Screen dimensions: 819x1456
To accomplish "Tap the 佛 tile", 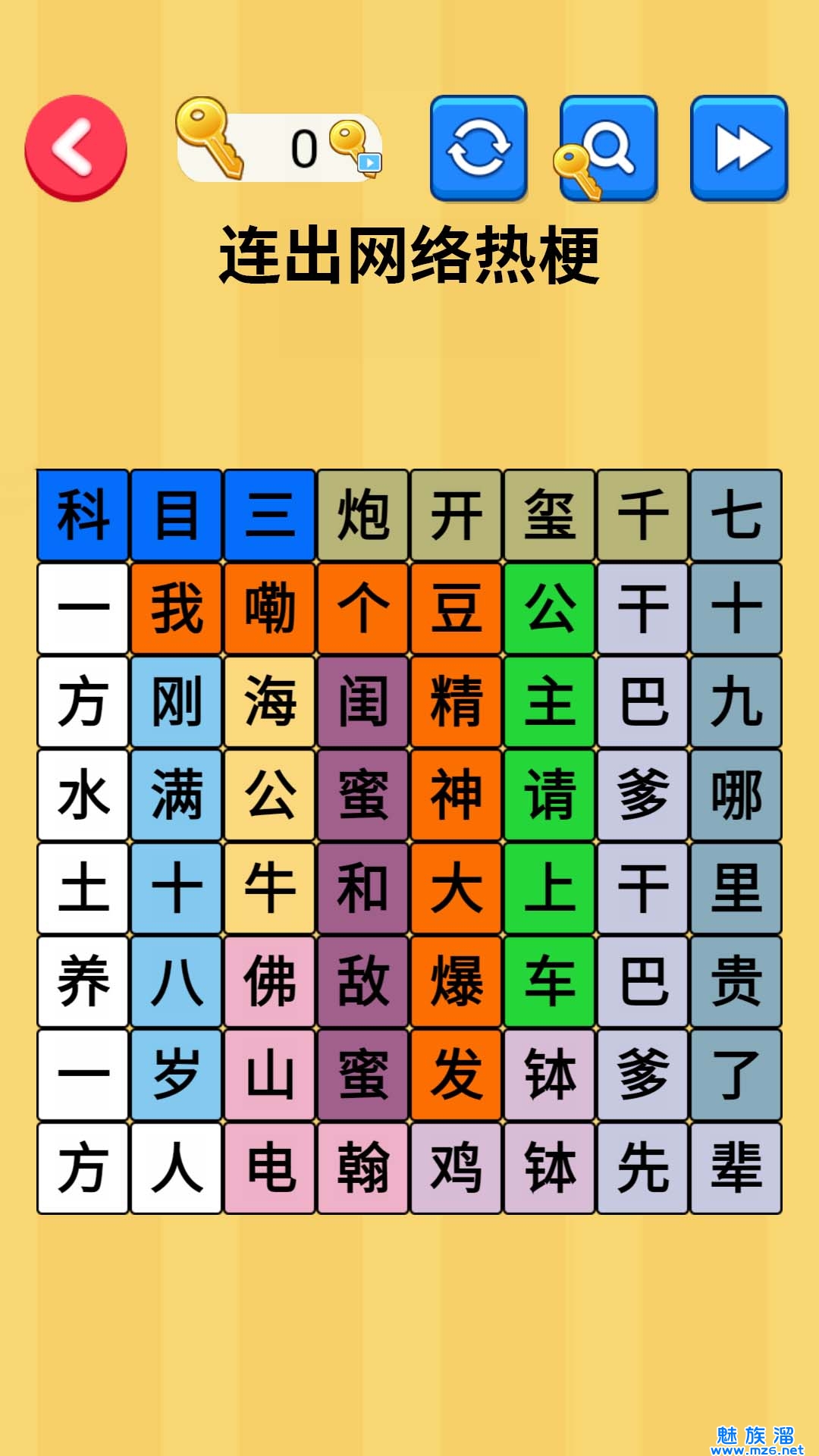I will (270, 981).
